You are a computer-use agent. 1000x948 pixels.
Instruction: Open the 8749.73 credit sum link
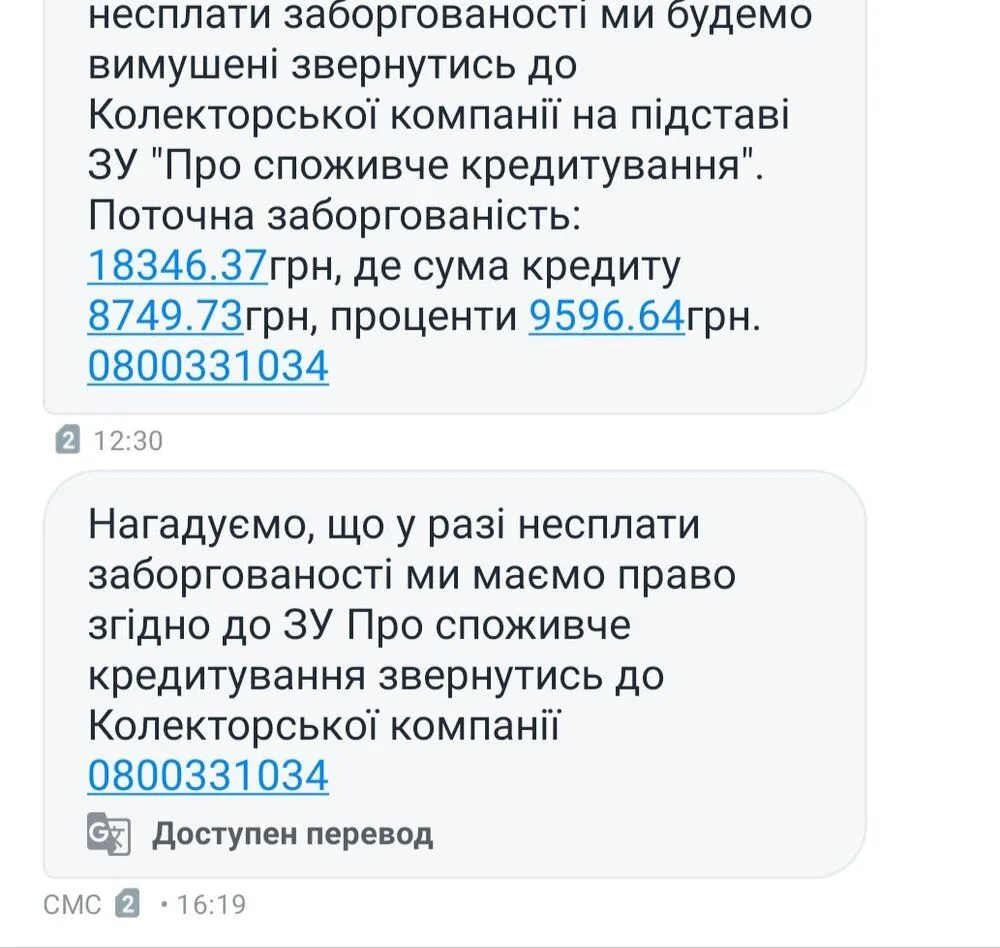pos(165,317)
